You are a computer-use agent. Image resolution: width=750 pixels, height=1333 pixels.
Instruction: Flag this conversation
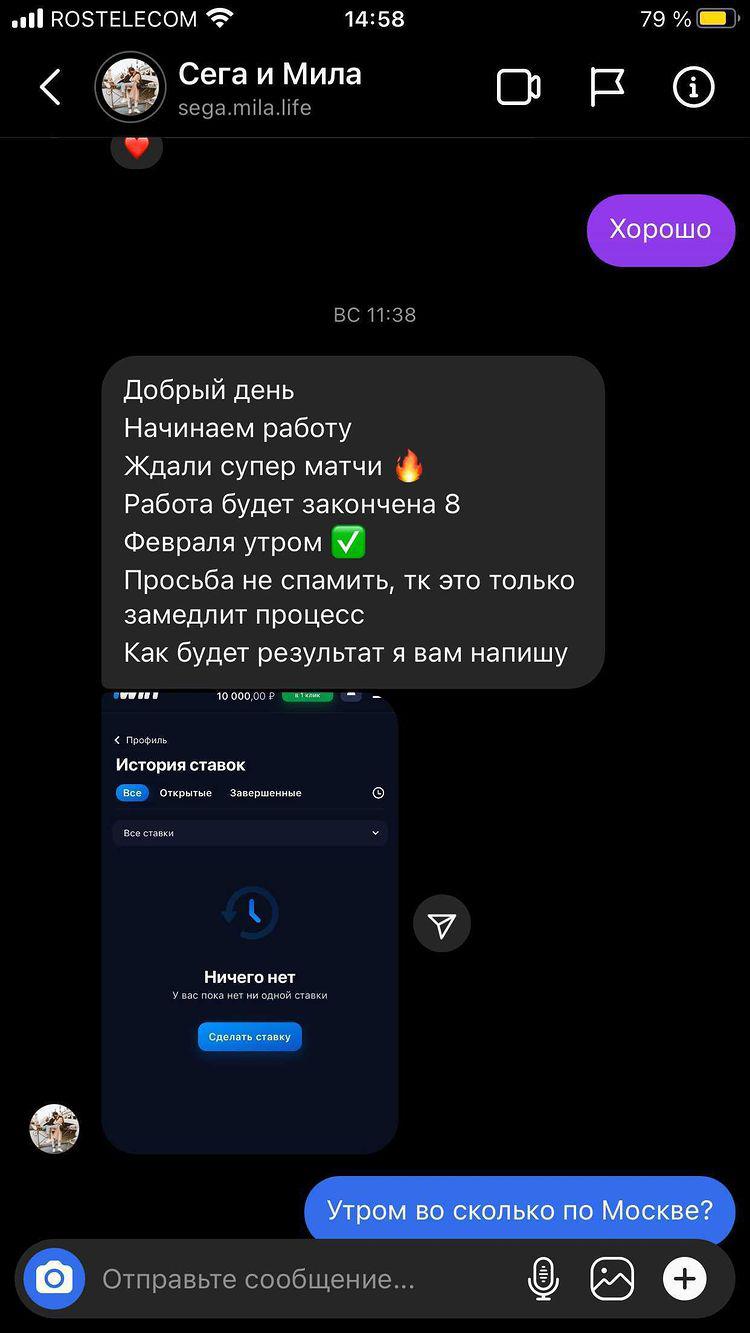(x=607, y=88)
